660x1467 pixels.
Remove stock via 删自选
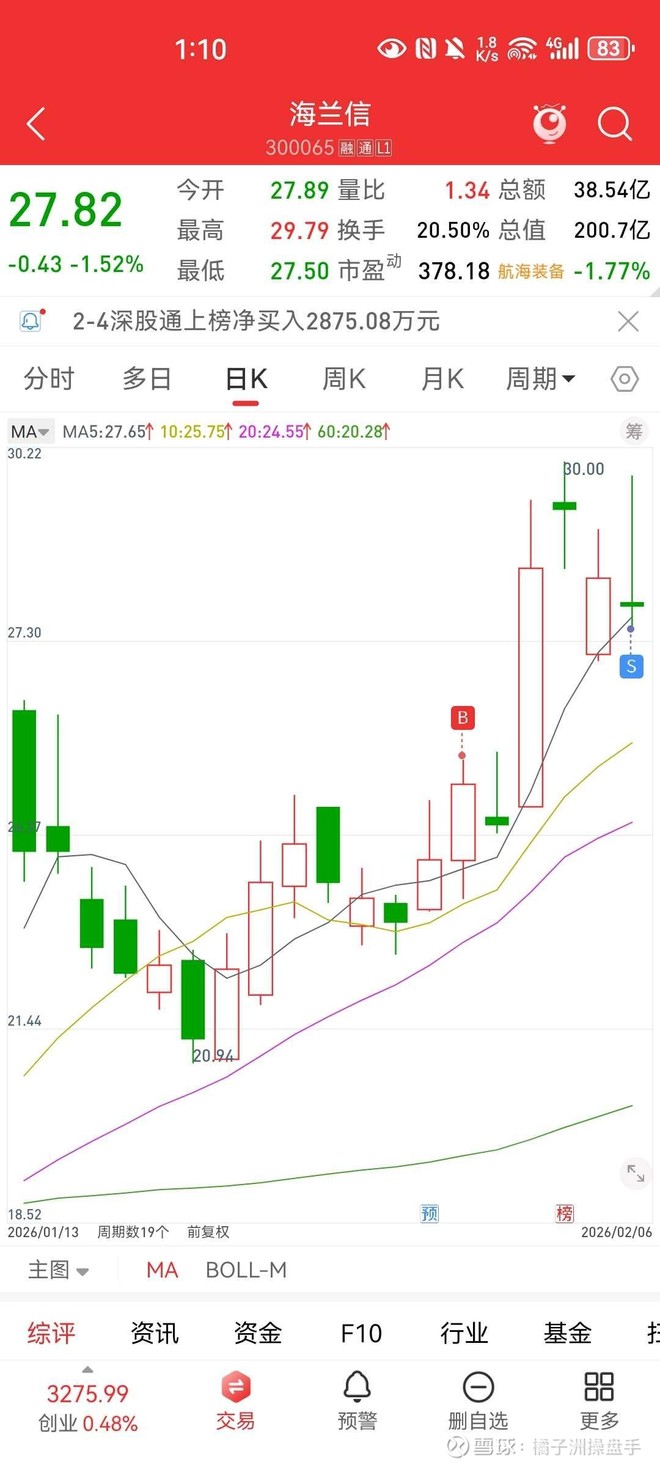point(478,1401)
